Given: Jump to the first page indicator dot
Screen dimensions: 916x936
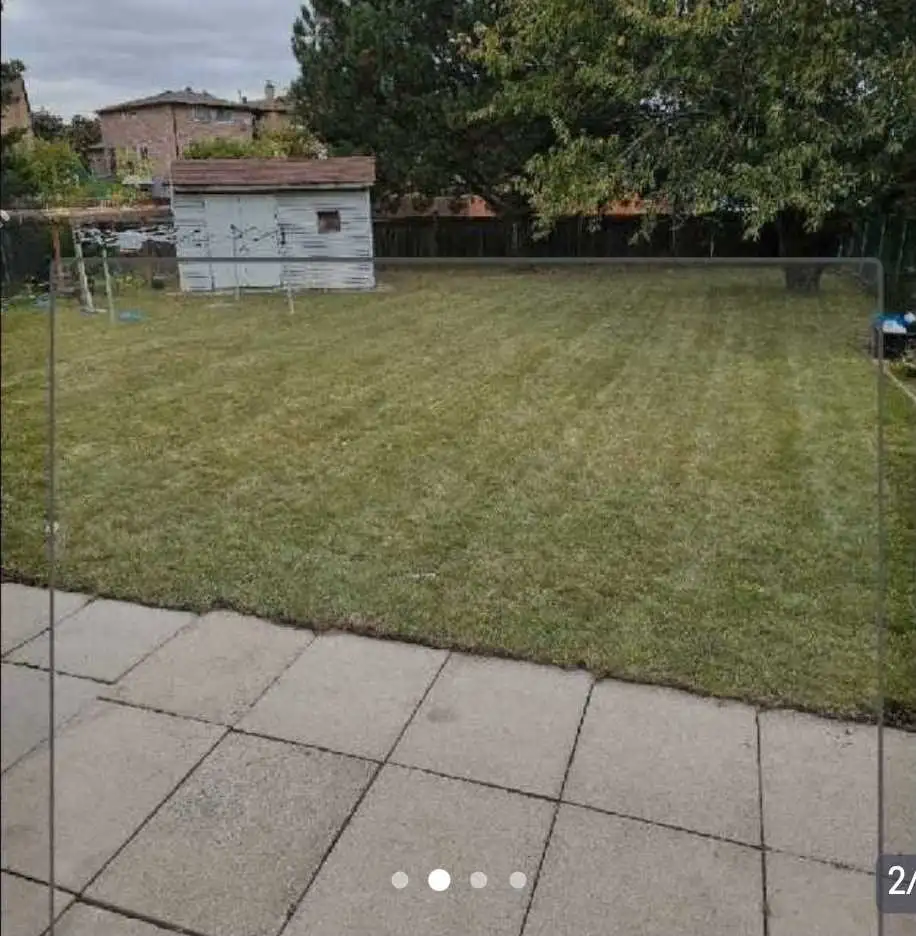Looking at the screenshot, I should pyautogui.click(x=400, y=880).
